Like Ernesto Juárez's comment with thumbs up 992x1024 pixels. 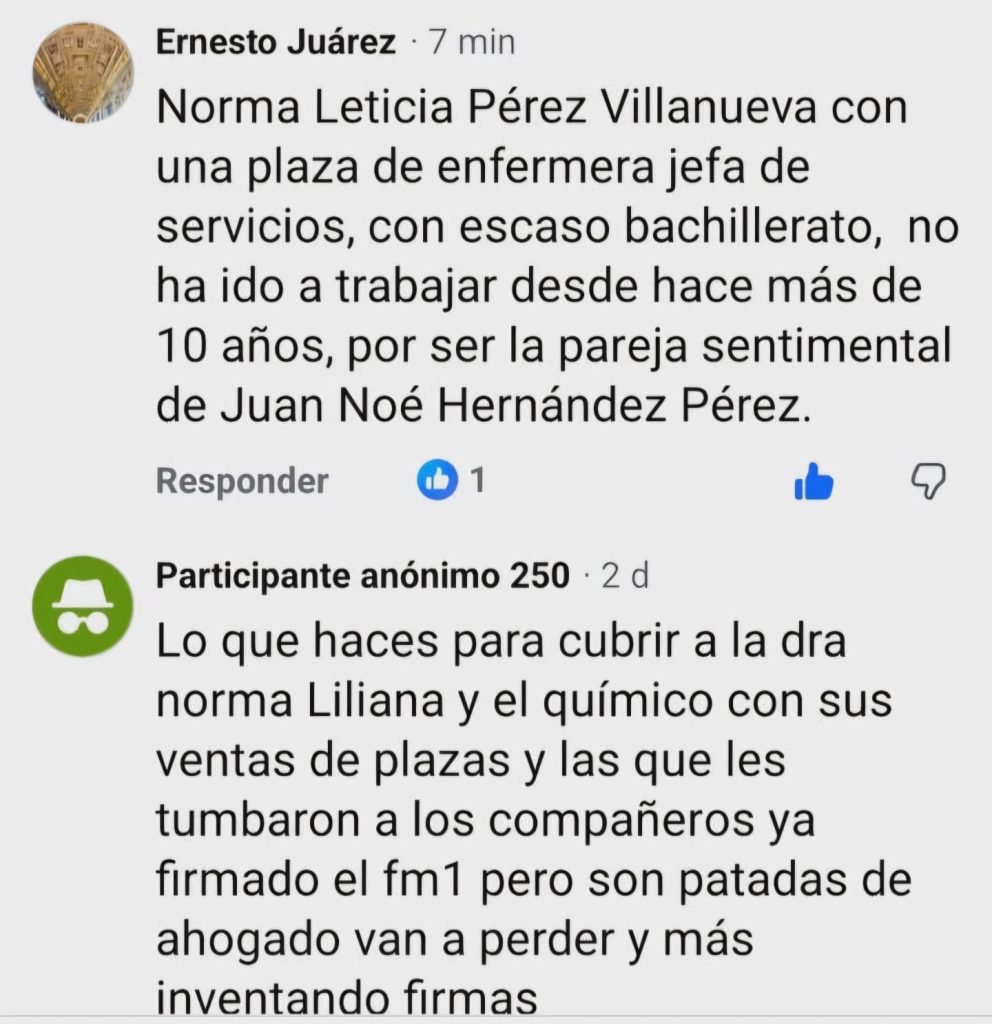click(813, 483)
